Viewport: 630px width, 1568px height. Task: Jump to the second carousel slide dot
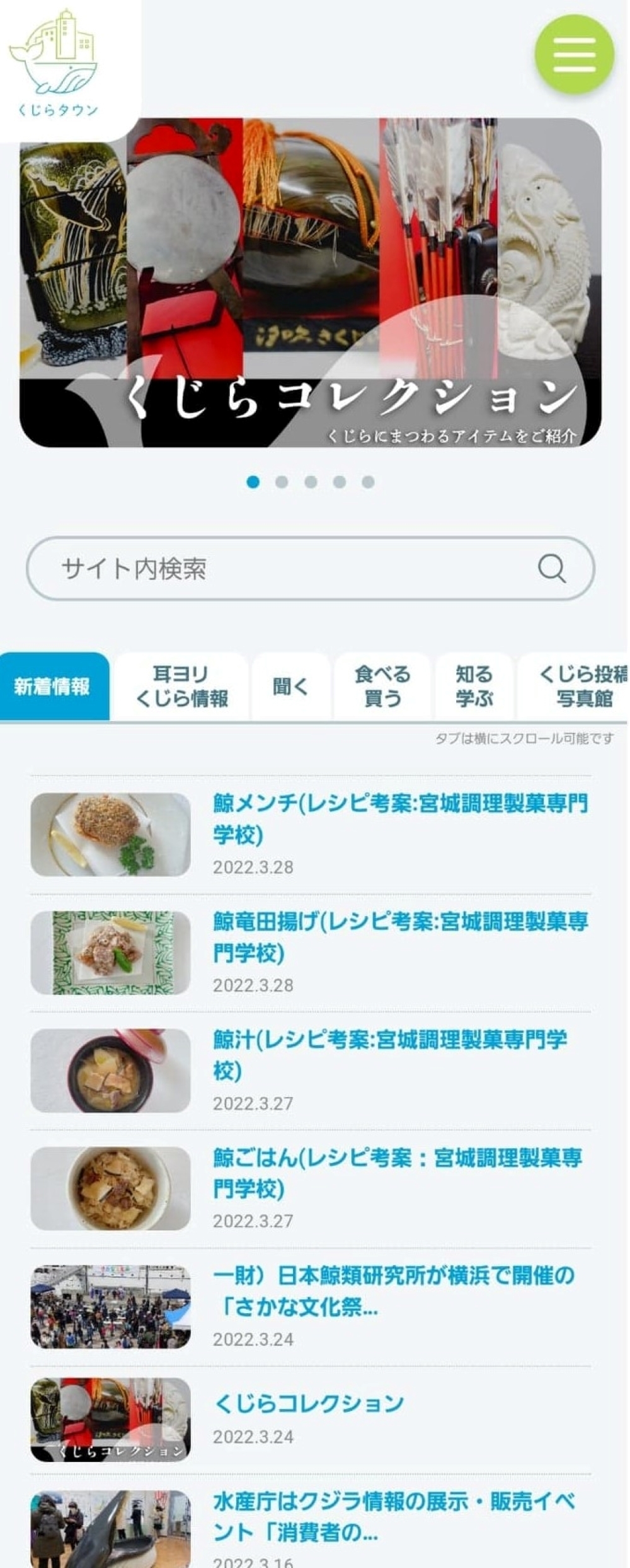[282, 482]
